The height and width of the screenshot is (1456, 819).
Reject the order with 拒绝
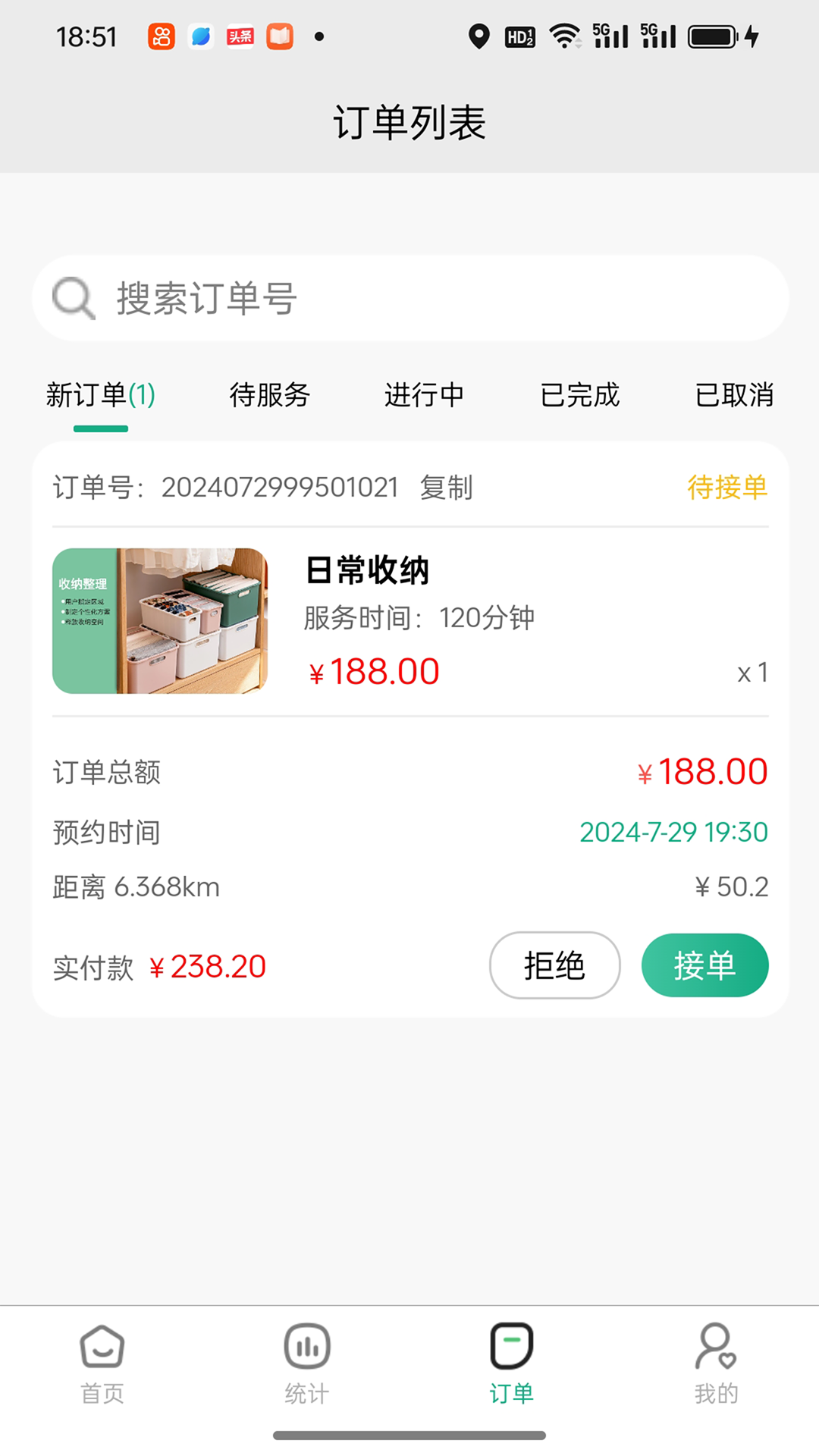click(x=554, y=965)
